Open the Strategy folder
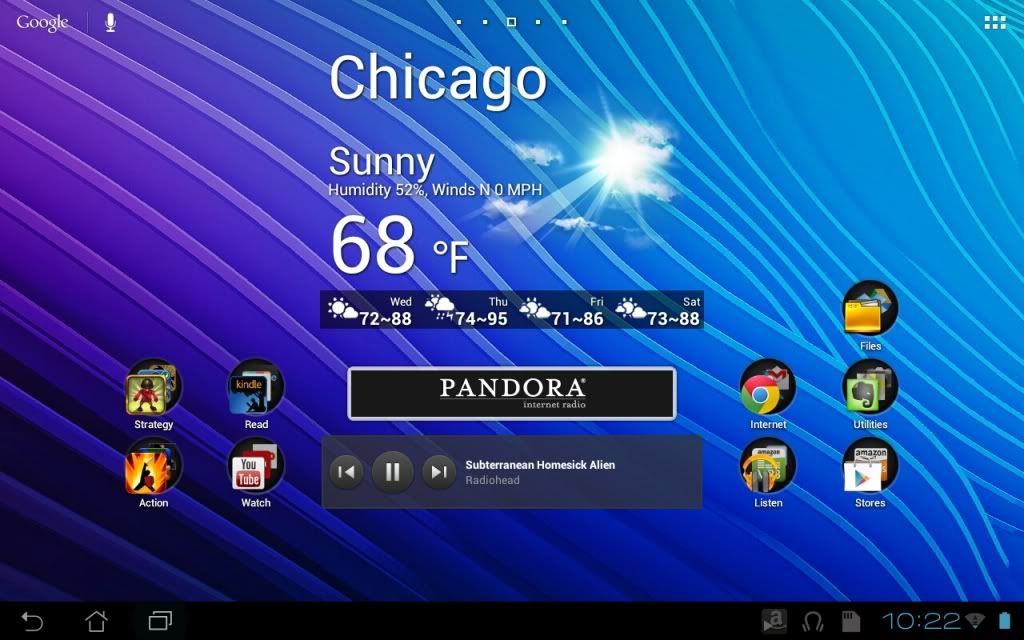Screen dimensions: 1024x640 [153, 388]
